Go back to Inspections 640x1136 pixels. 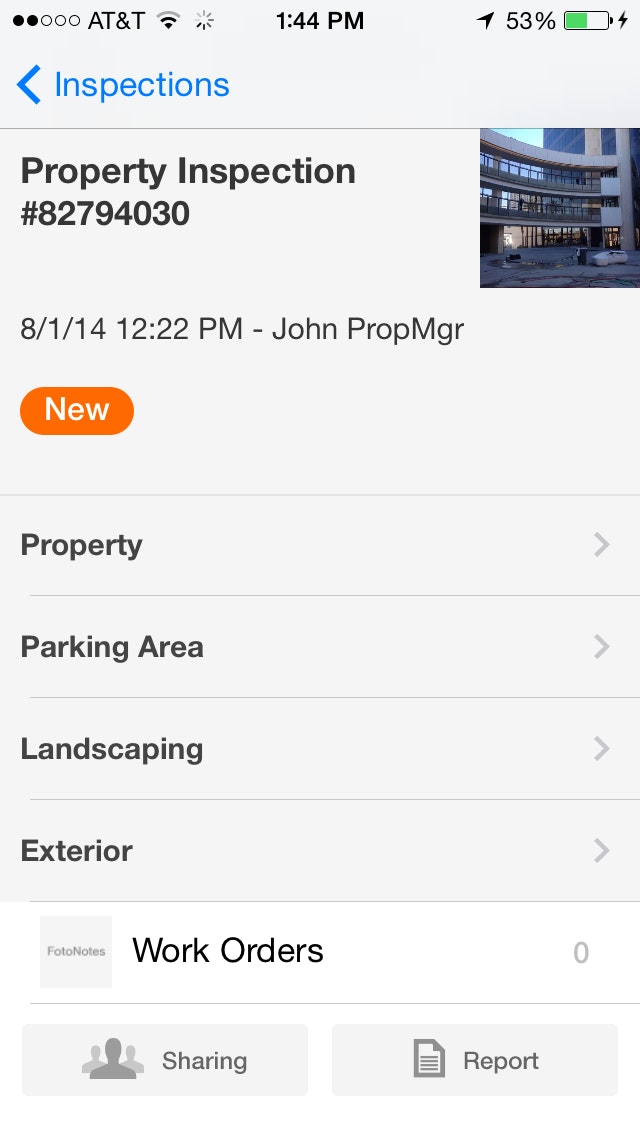123,86
